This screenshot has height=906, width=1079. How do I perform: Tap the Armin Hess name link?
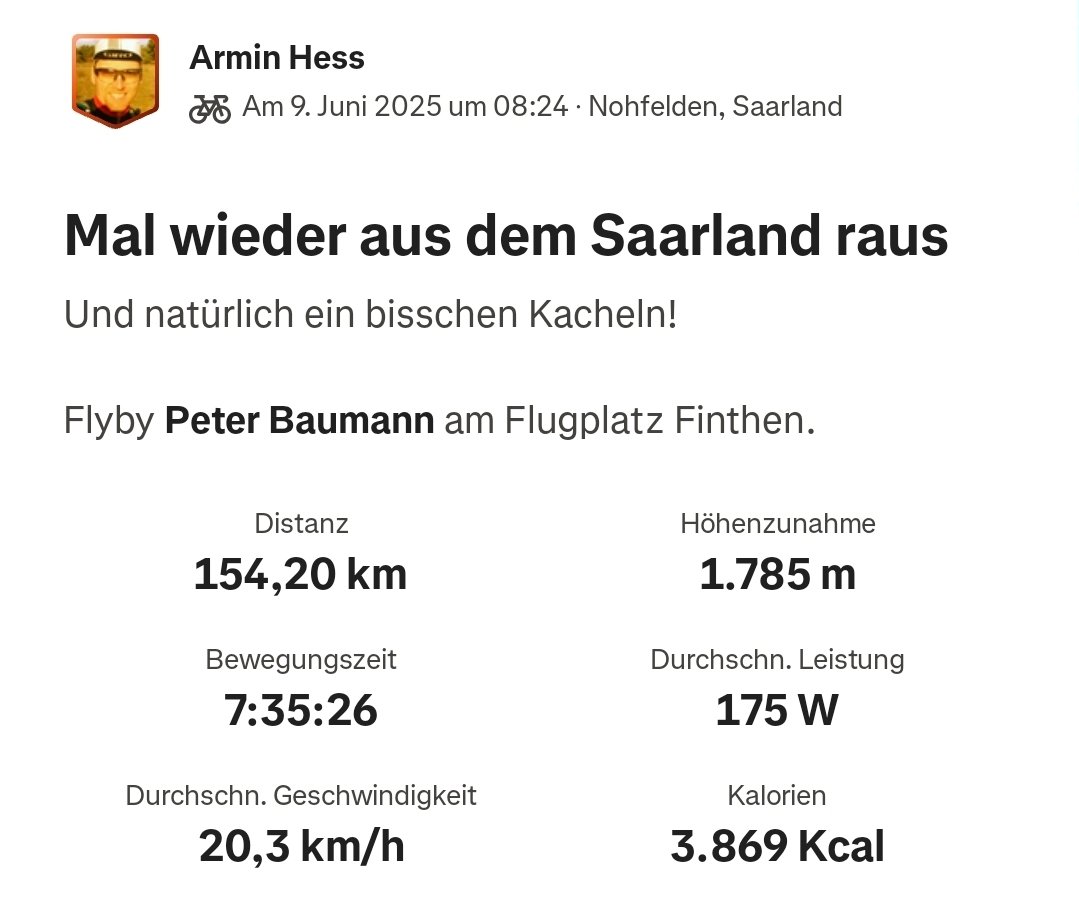(276, 58)
